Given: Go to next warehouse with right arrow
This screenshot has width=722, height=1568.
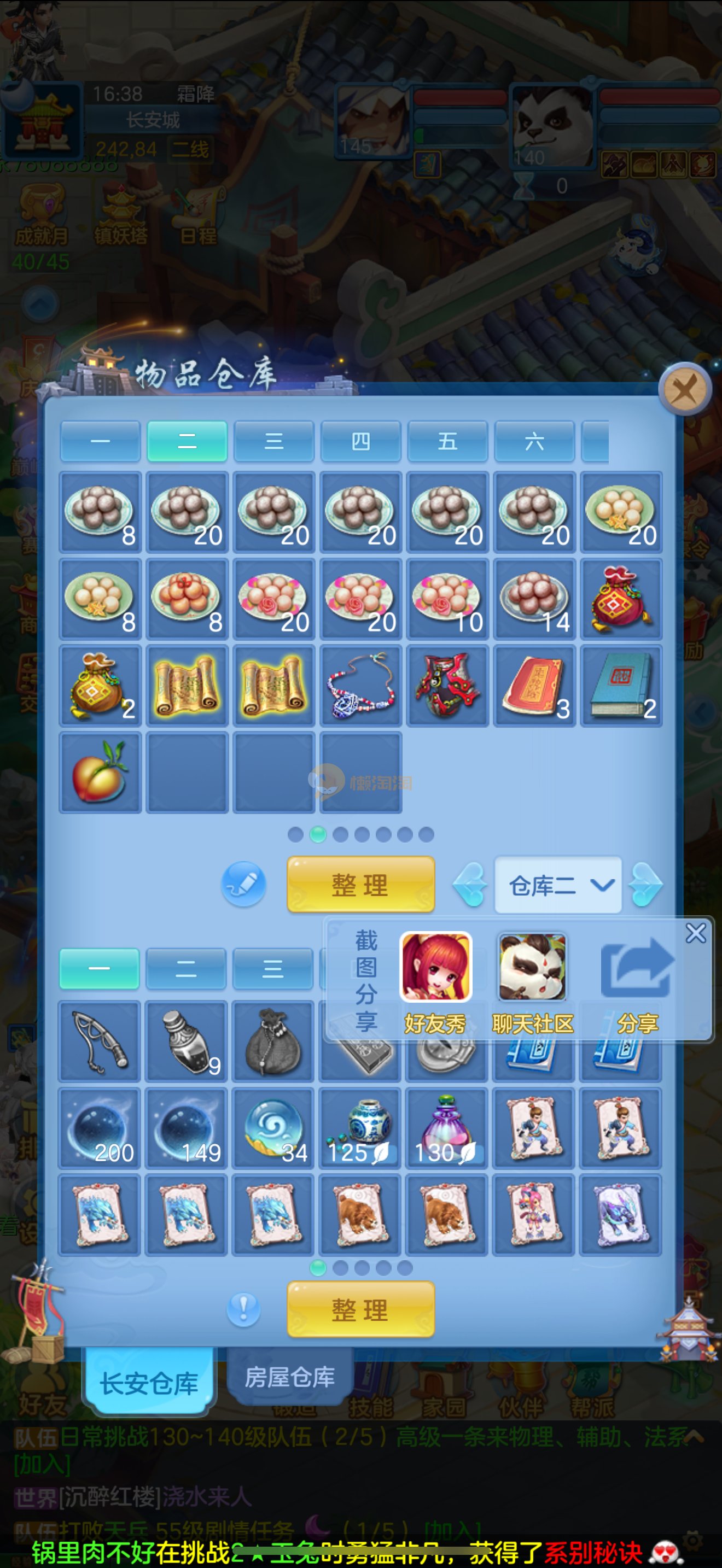Looking at the screenshot, I should point(645,885).
